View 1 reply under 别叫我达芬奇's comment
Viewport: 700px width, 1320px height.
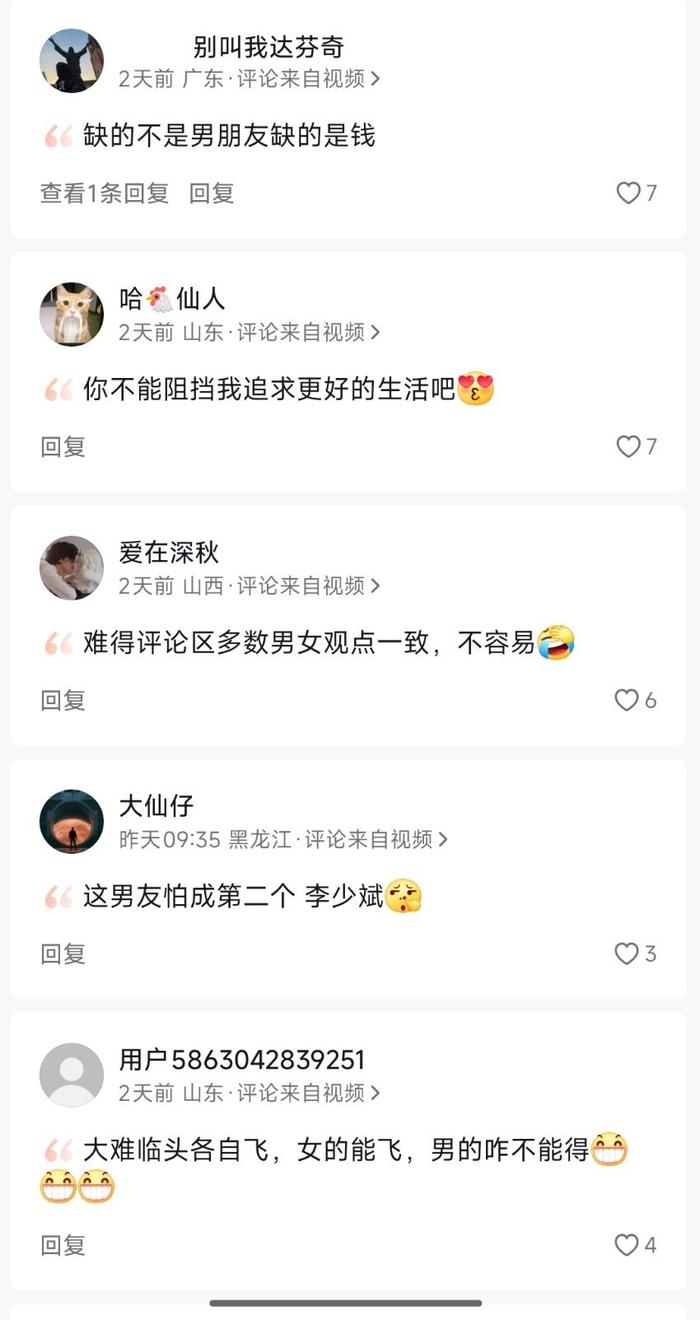pyautogui.click(x=104, y=193)
